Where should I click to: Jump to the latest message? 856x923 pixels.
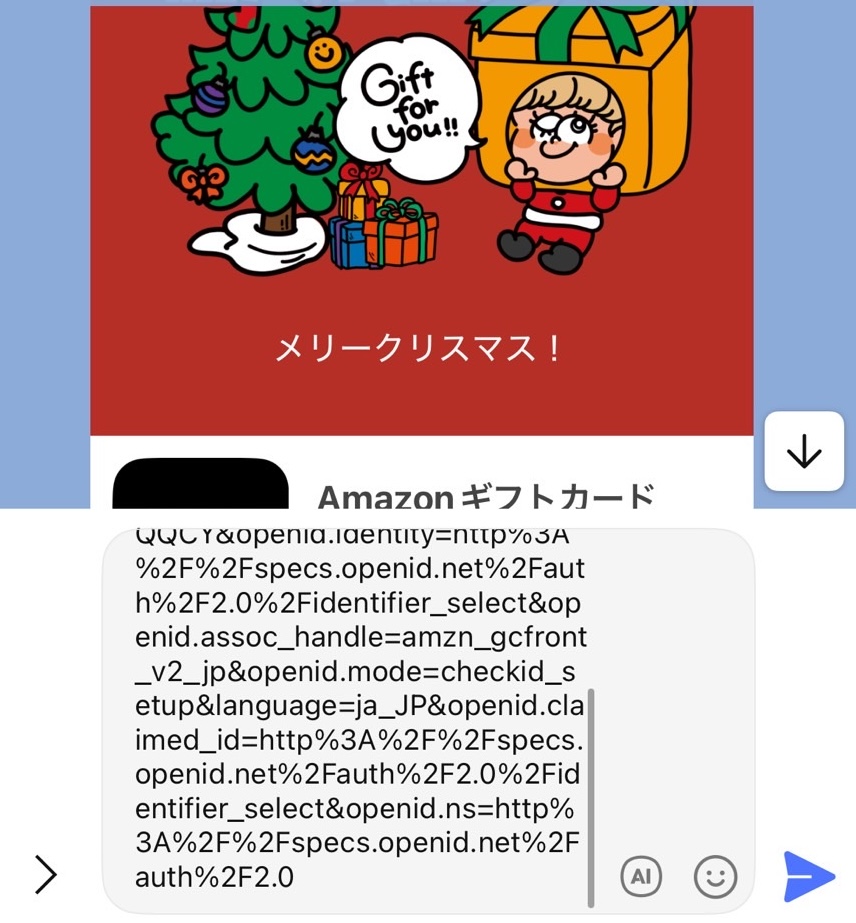click(804, 452)
